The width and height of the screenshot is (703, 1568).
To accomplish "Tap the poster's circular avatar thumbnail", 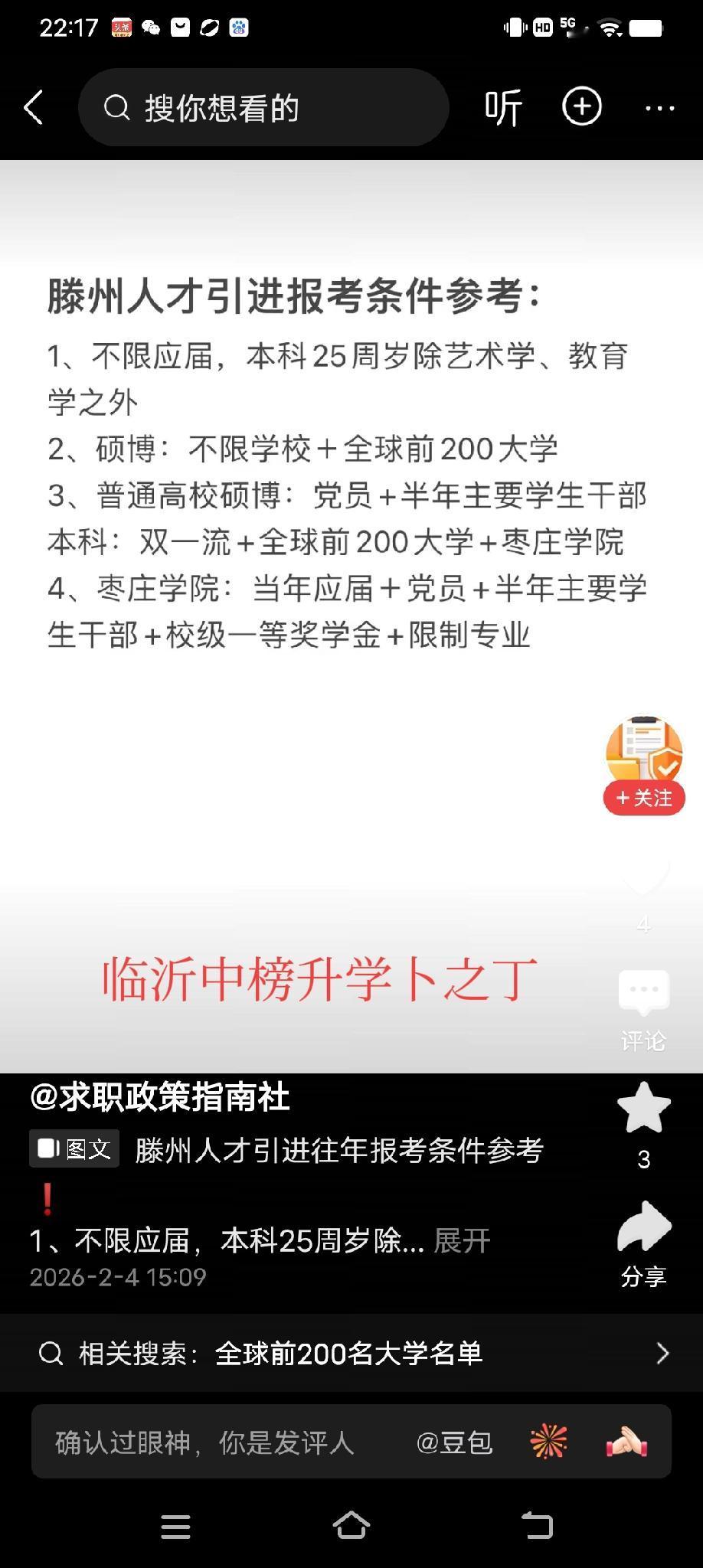I will point(643,750).
